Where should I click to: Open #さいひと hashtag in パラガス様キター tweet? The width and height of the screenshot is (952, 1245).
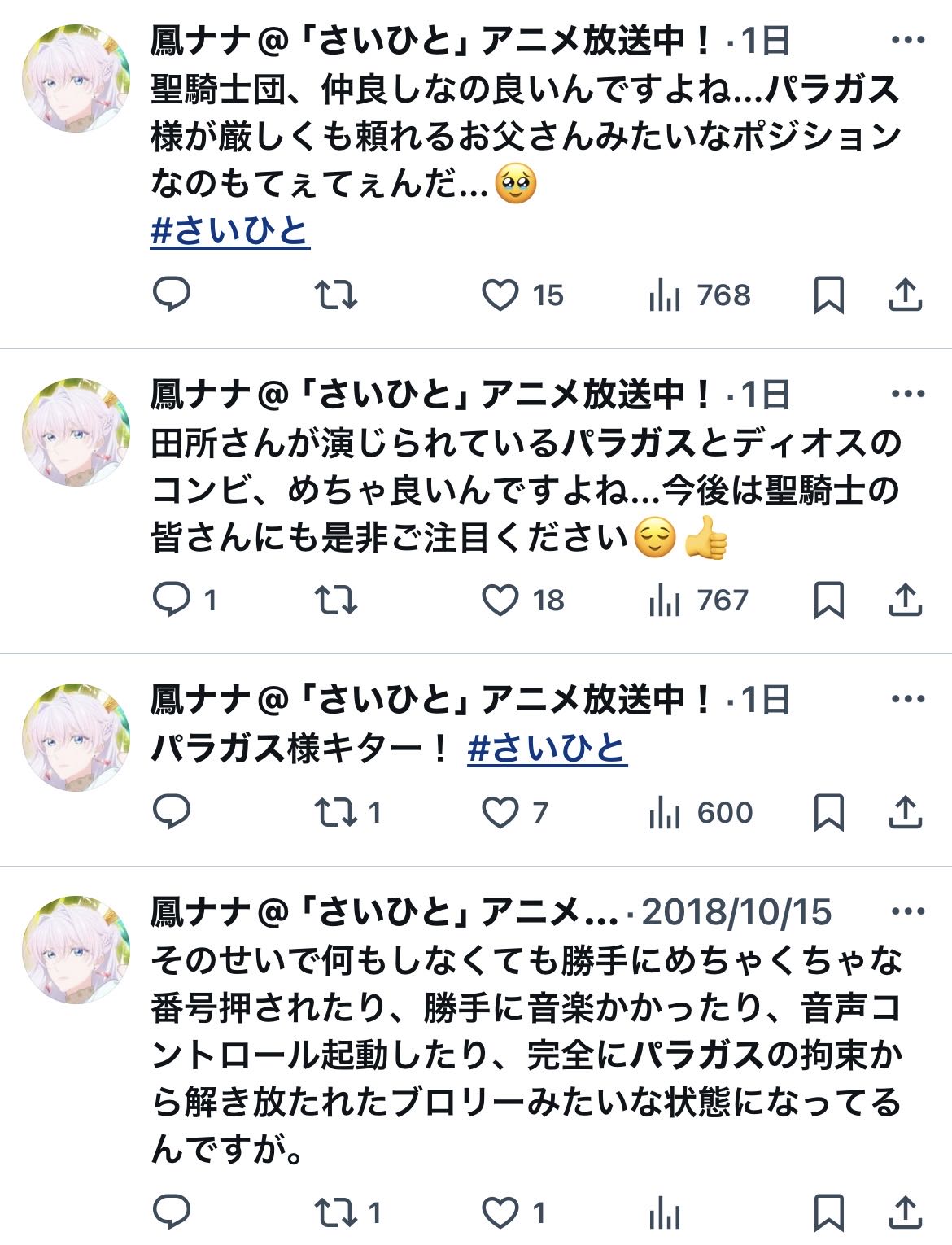tap(547, 749)
